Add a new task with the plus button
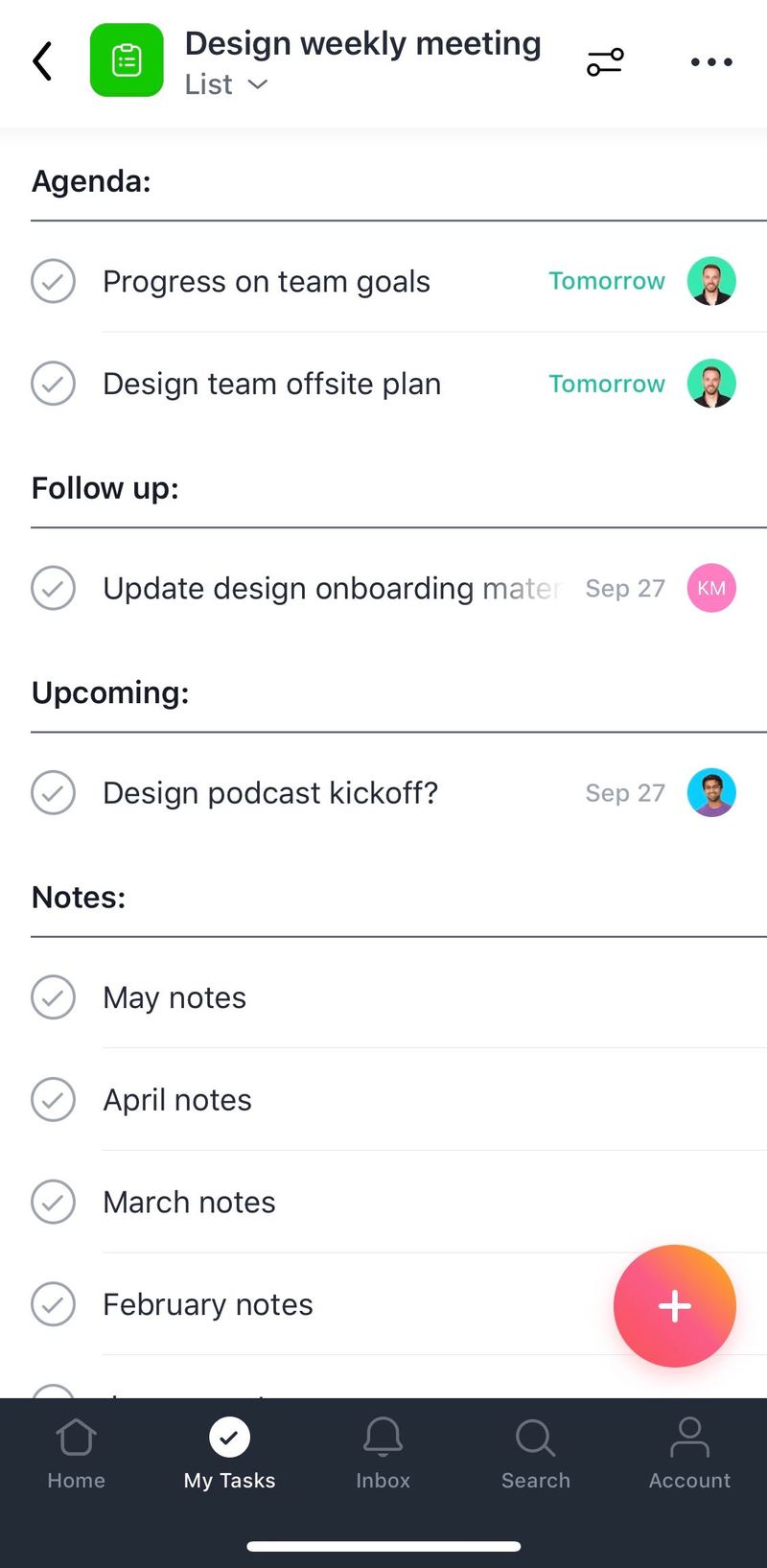 tap(675, 1306)
